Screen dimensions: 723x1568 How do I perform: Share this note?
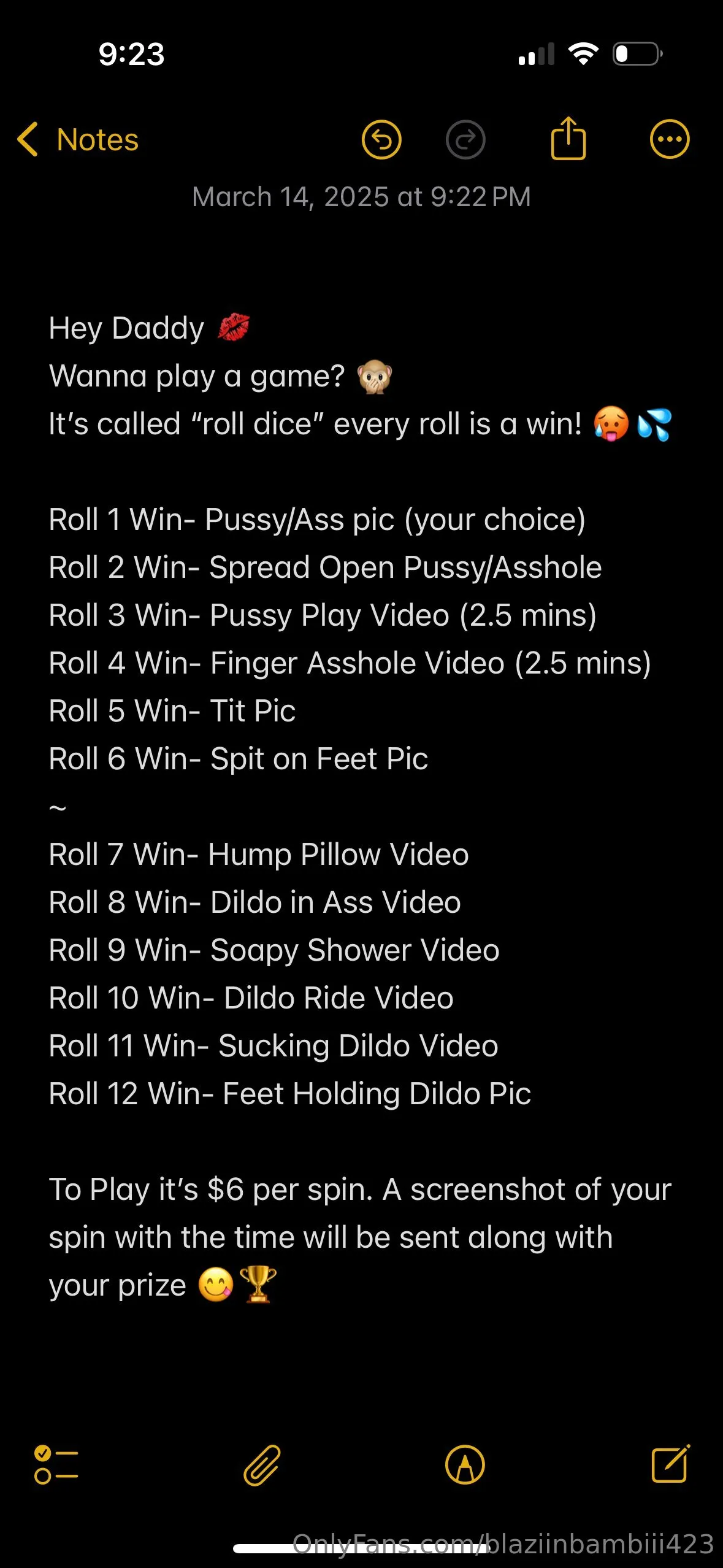pyautogui.click(x=568, y=139)
